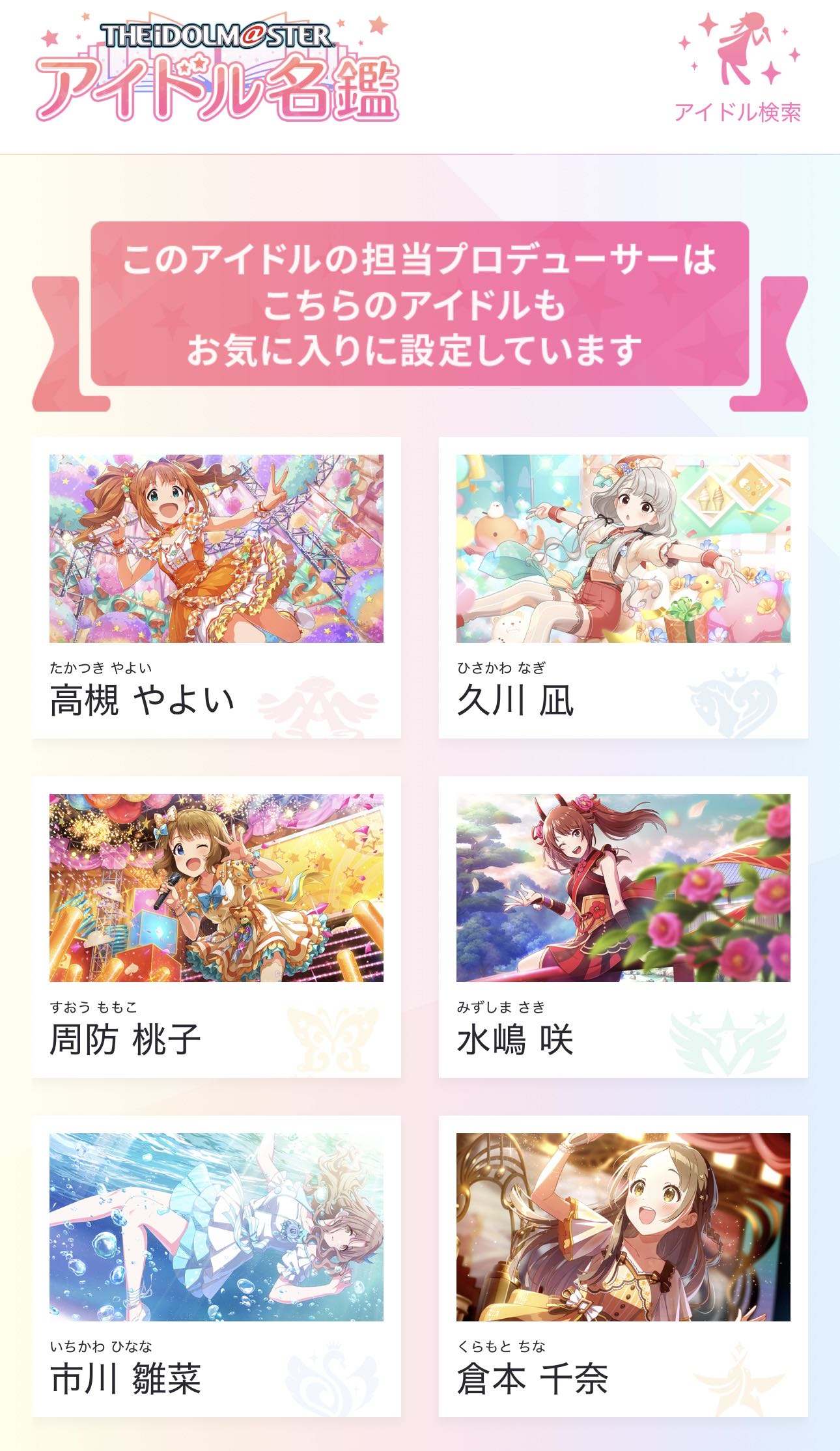Select the 倉本 千奈 card

(623, 1265)
